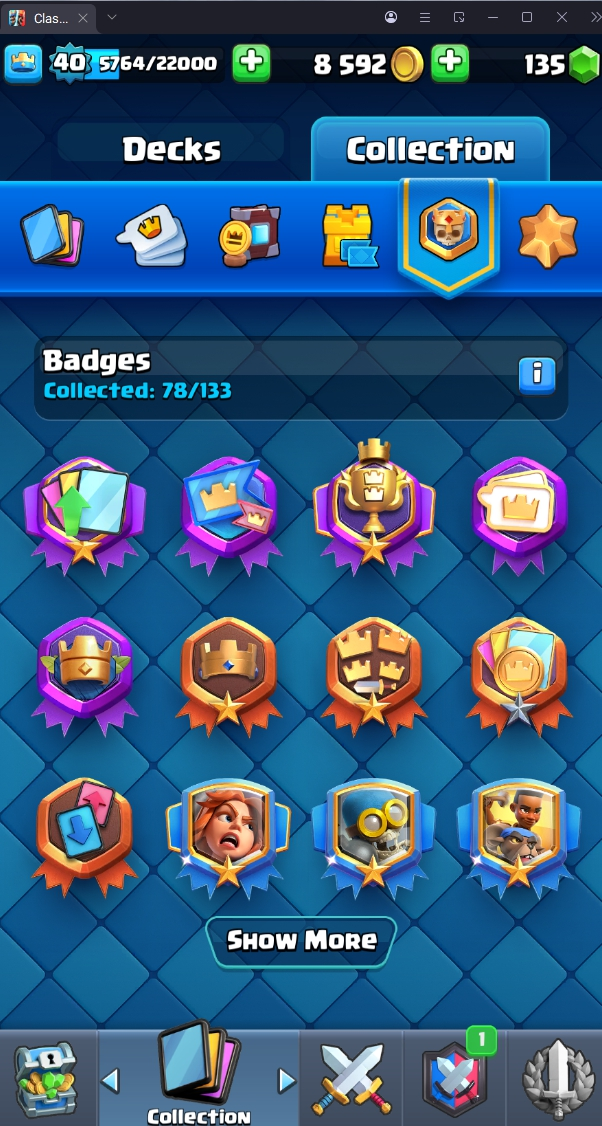Open the King level crown profile icon
Screen dimensions: 602x1126
pos(23,64)
